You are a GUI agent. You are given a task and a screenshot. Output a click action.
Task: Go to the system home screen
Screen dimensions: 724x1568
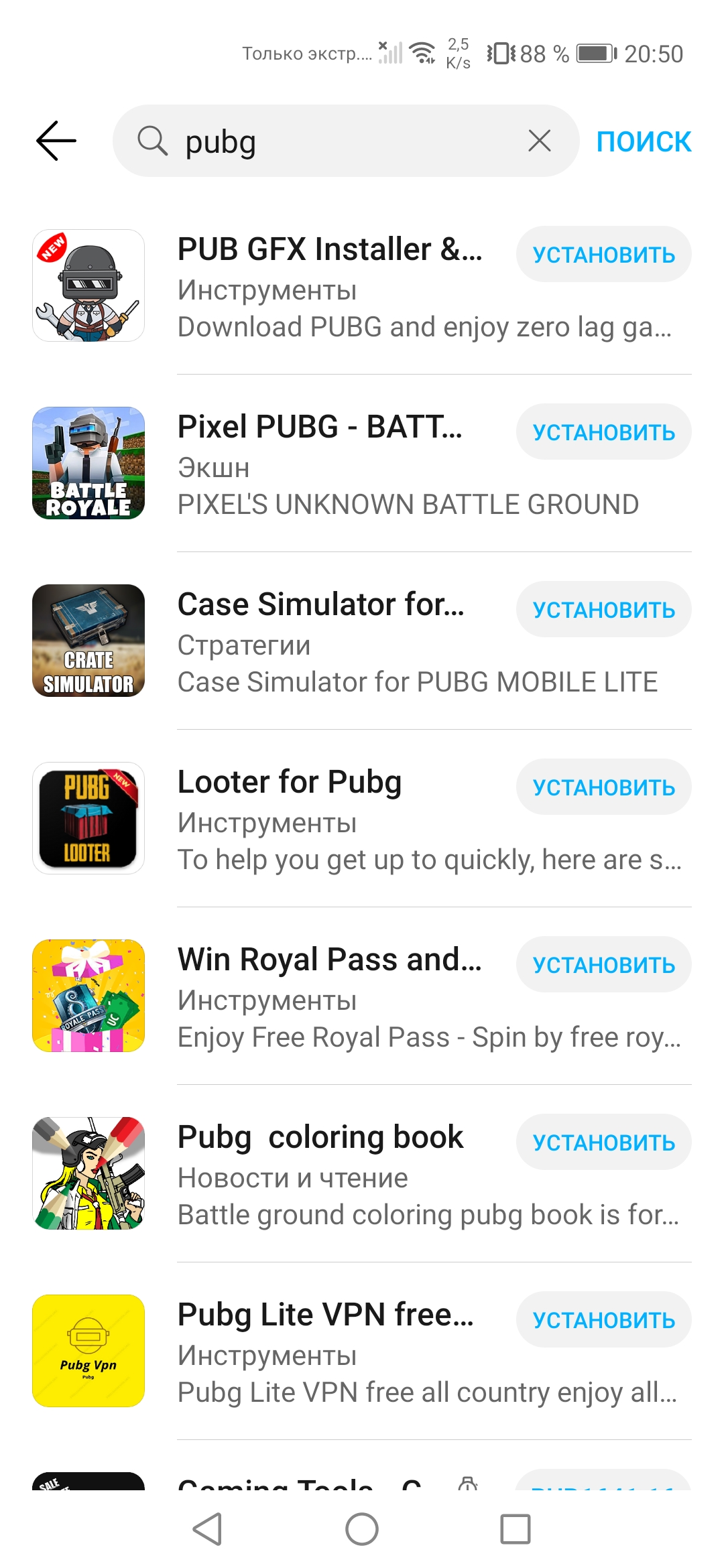coord(362,1529)
